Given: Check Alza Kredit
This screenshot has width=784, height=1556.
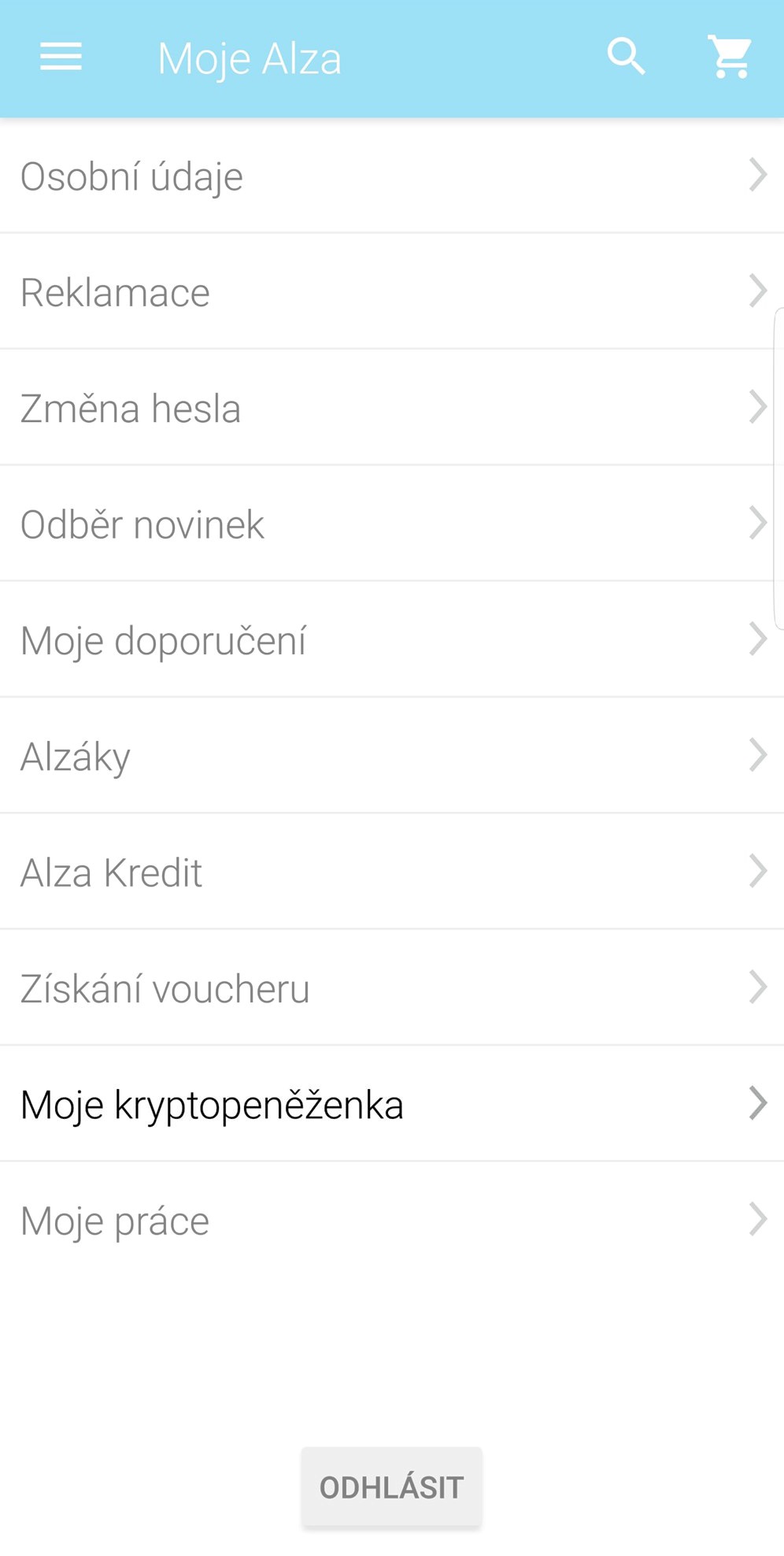Looking at the screenshot, I should 392,872.
